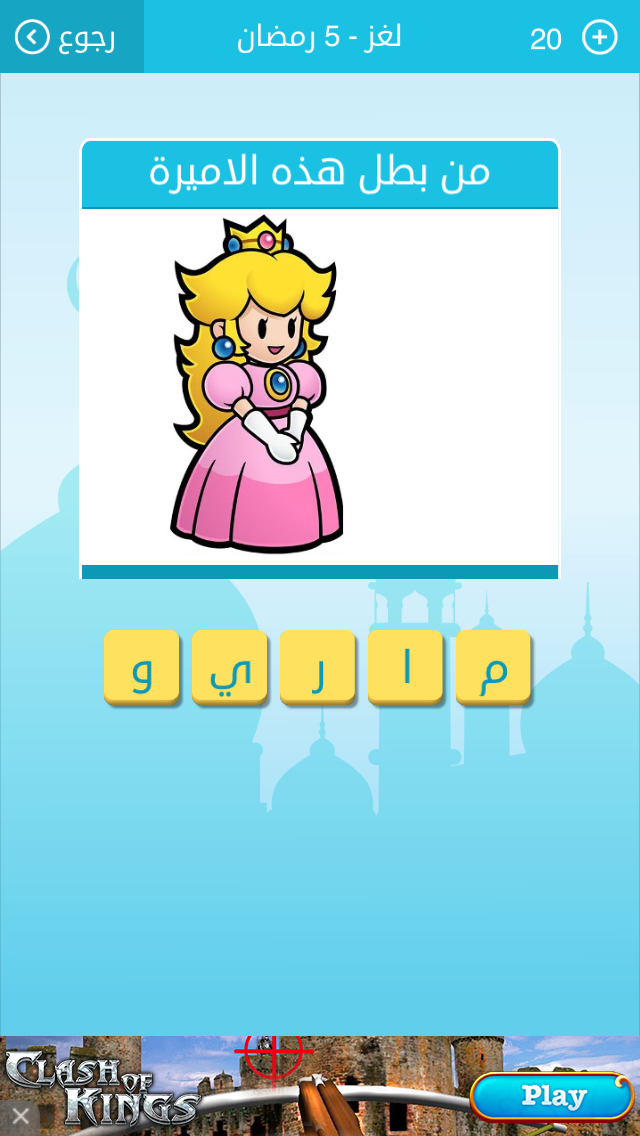This screenshot has height=1136, width=640.
Task: Select the letter tile ا
Action: coord(406,667)
